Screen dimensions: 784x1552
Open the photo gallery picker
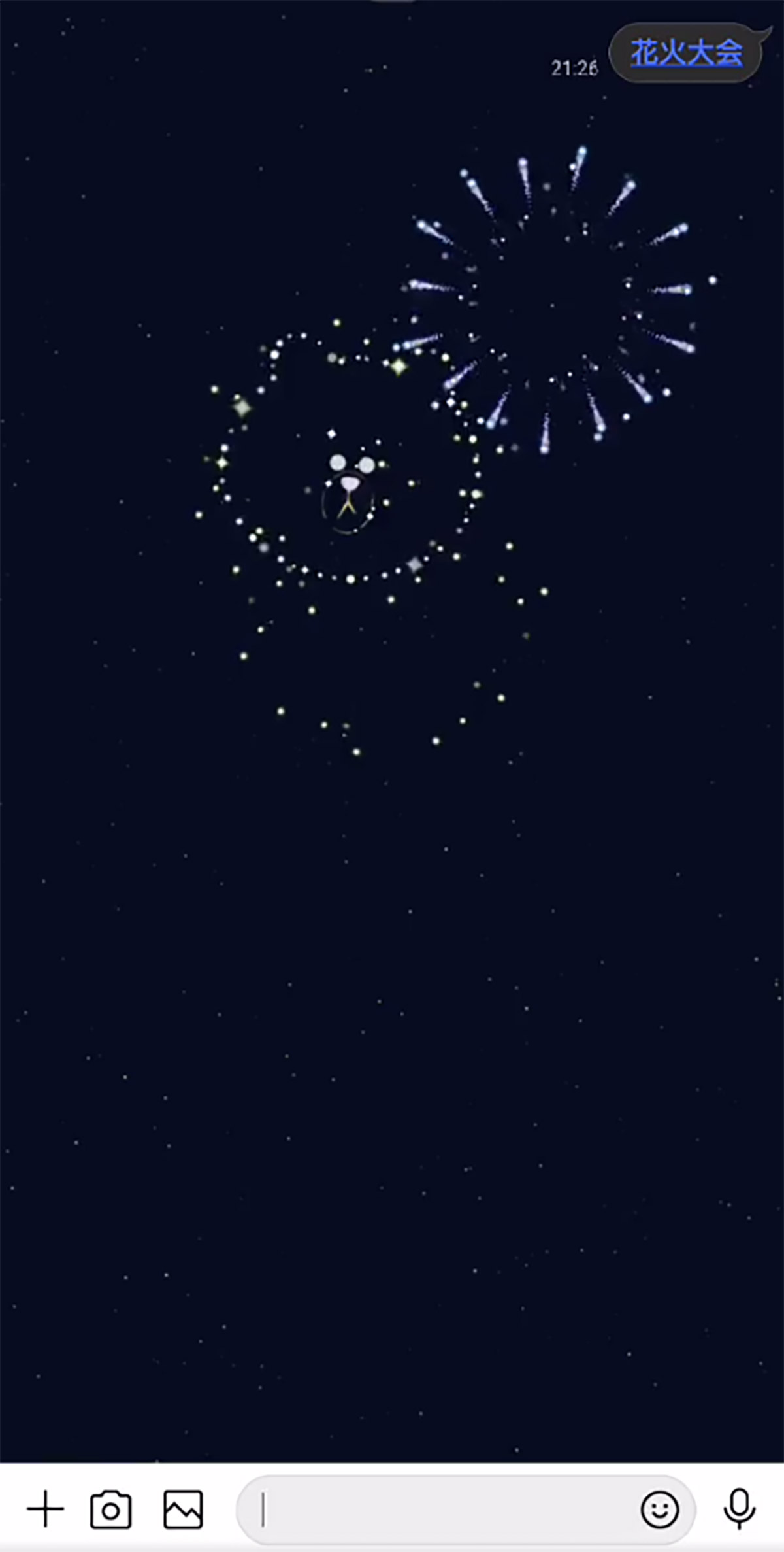[183, 1510]
